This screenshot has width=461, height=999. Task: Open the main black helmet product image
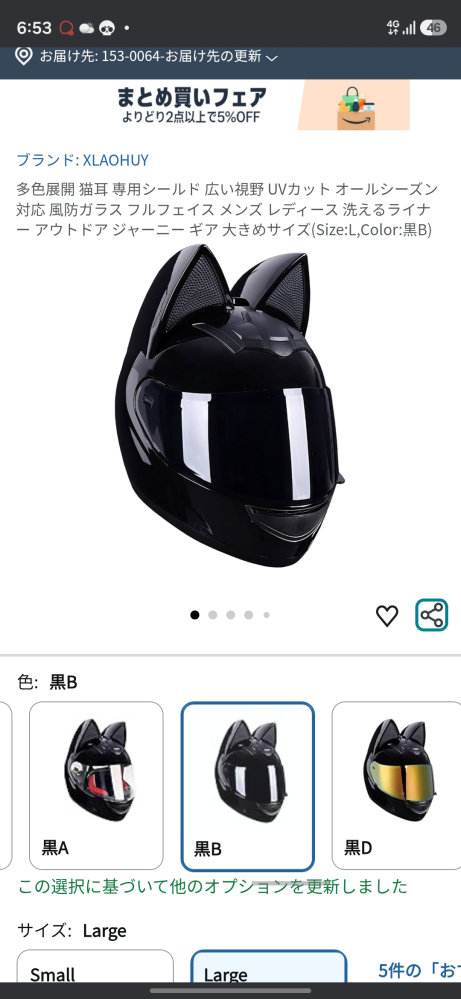pyautogui.click(x=230, y=406)
